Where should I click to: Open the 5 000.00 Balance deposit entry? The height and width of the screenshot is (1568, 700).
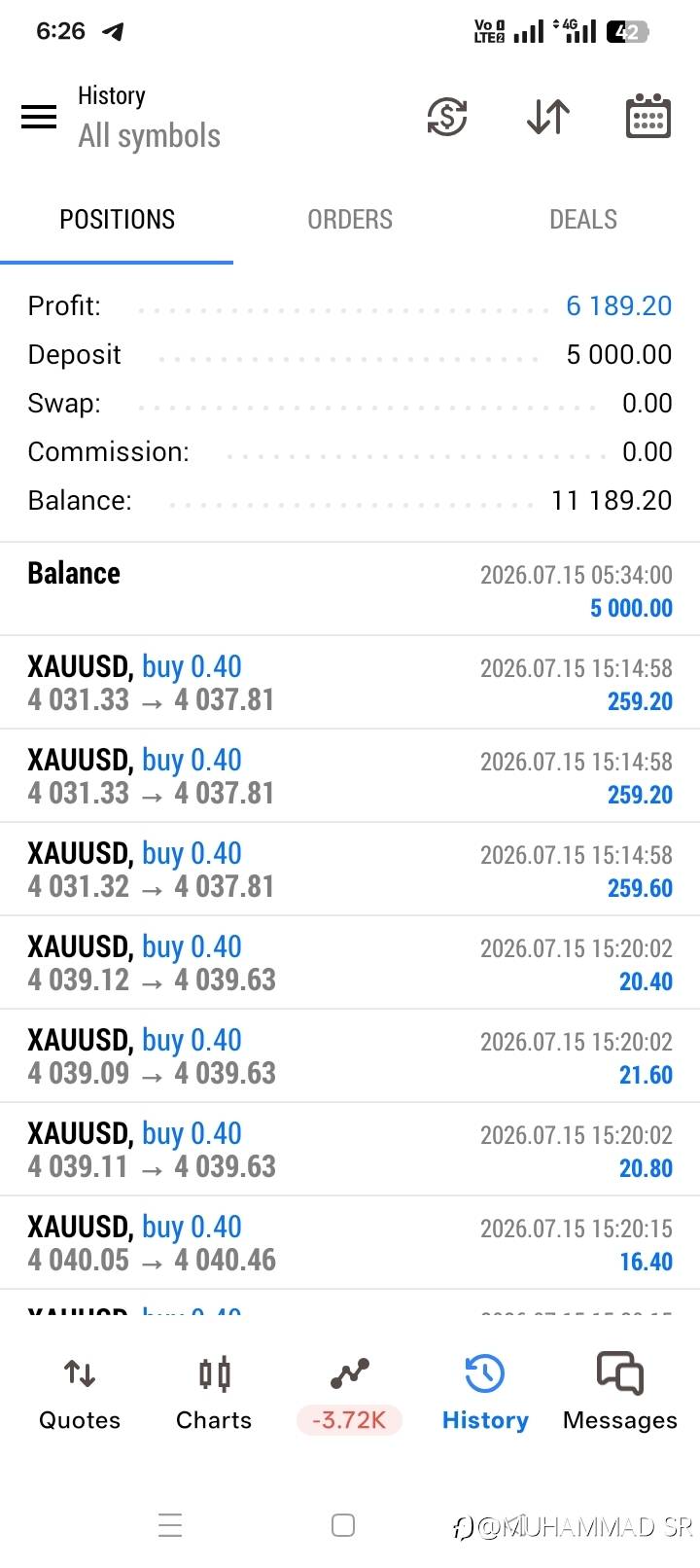tap(350, 588)
